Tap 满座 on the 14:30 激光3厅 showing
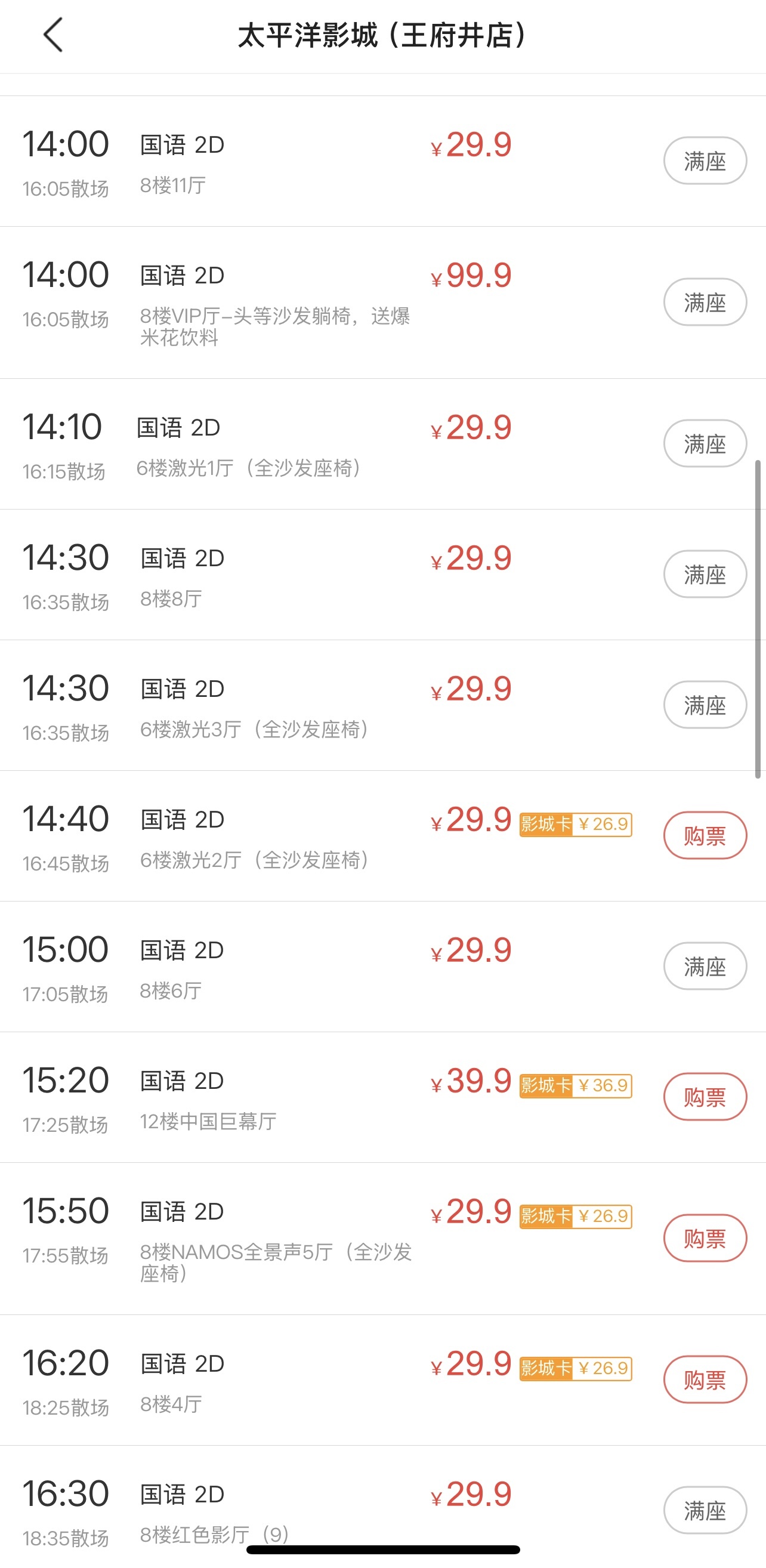The width and height of the screenshot is (766, 1568). [x=705, y=705]
